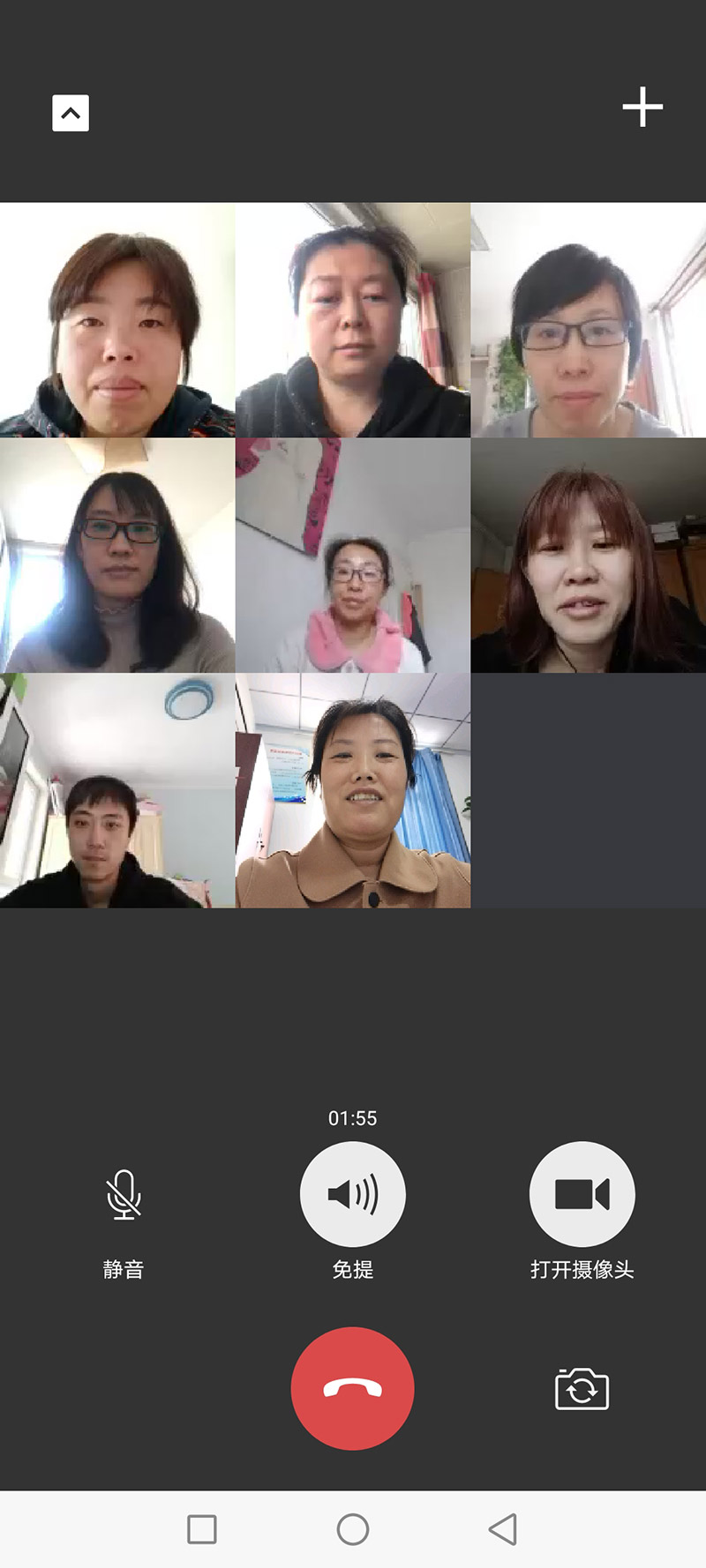
Task: Tap the system home button
Action: pyautogui.click(x=353, y=1529)
